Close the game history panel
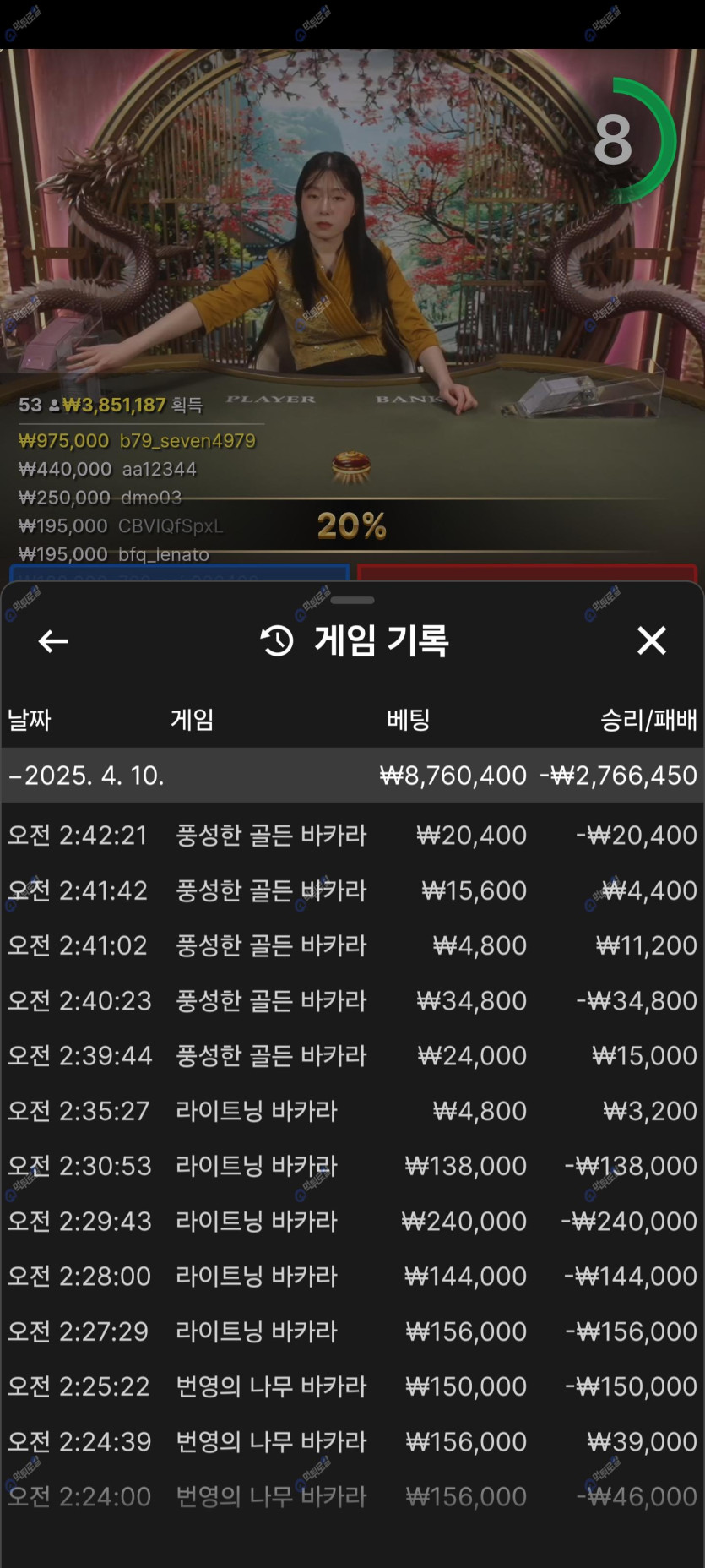Viewport: 705px width, 1568px height. coord(651,640)
